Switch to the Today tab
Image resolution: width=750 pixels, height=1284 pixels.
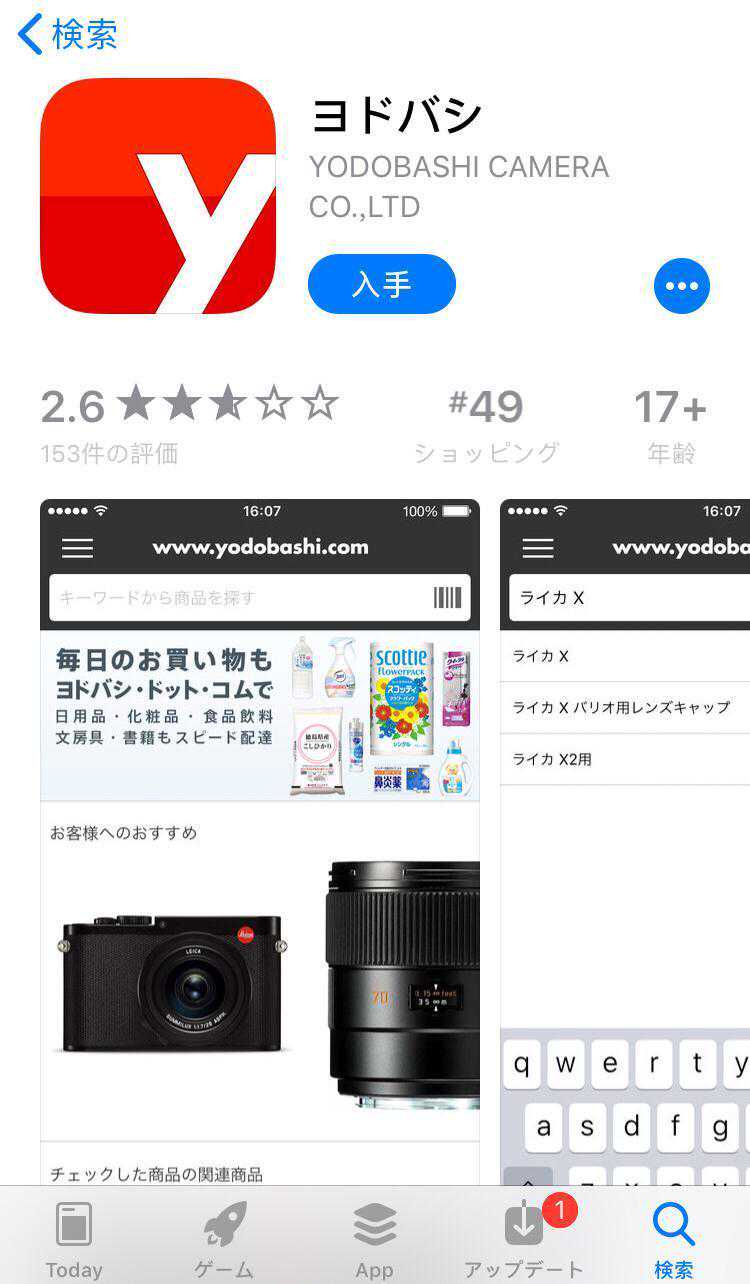pos(74,1240)
